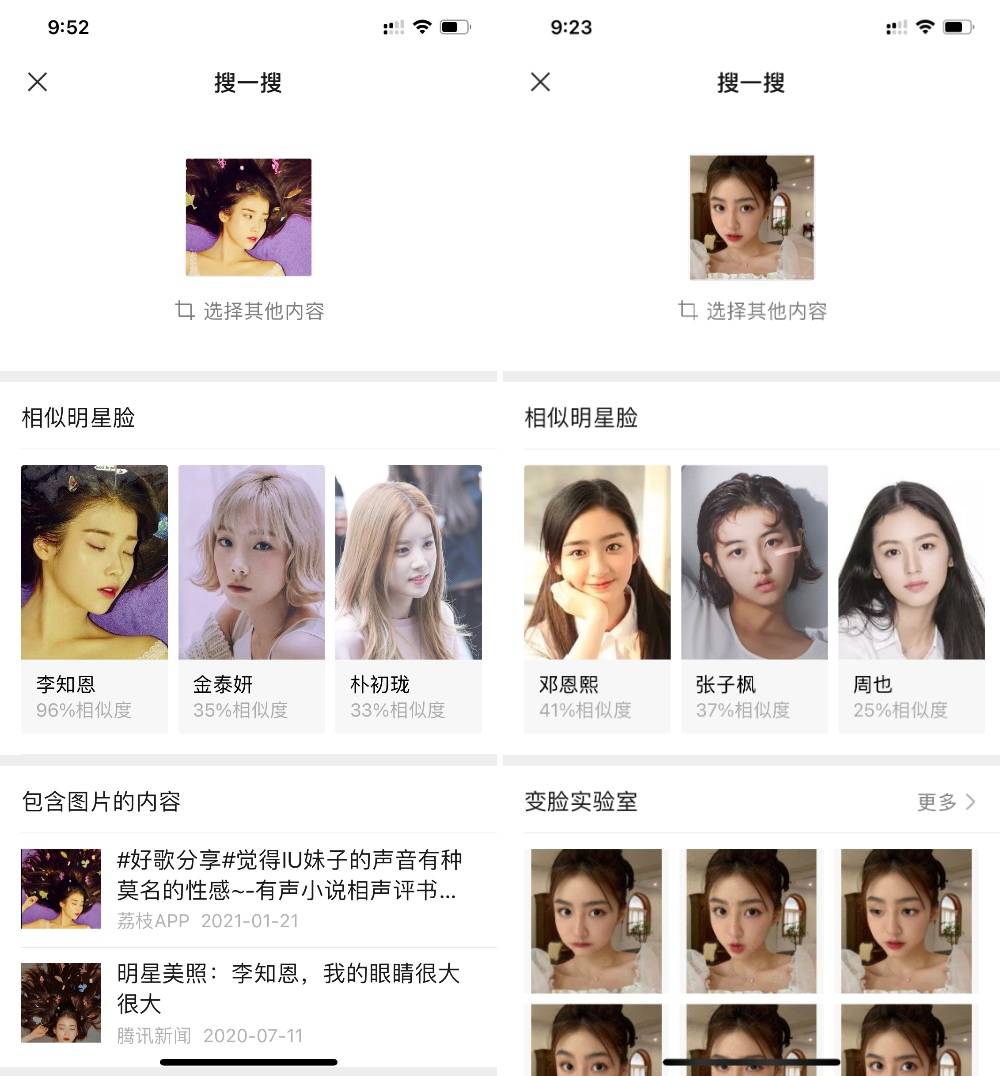Viewport: 1000px width, 1076px height.
Task: Open the 张子枫 celebrity match photo
Action: tap(754, 561)
